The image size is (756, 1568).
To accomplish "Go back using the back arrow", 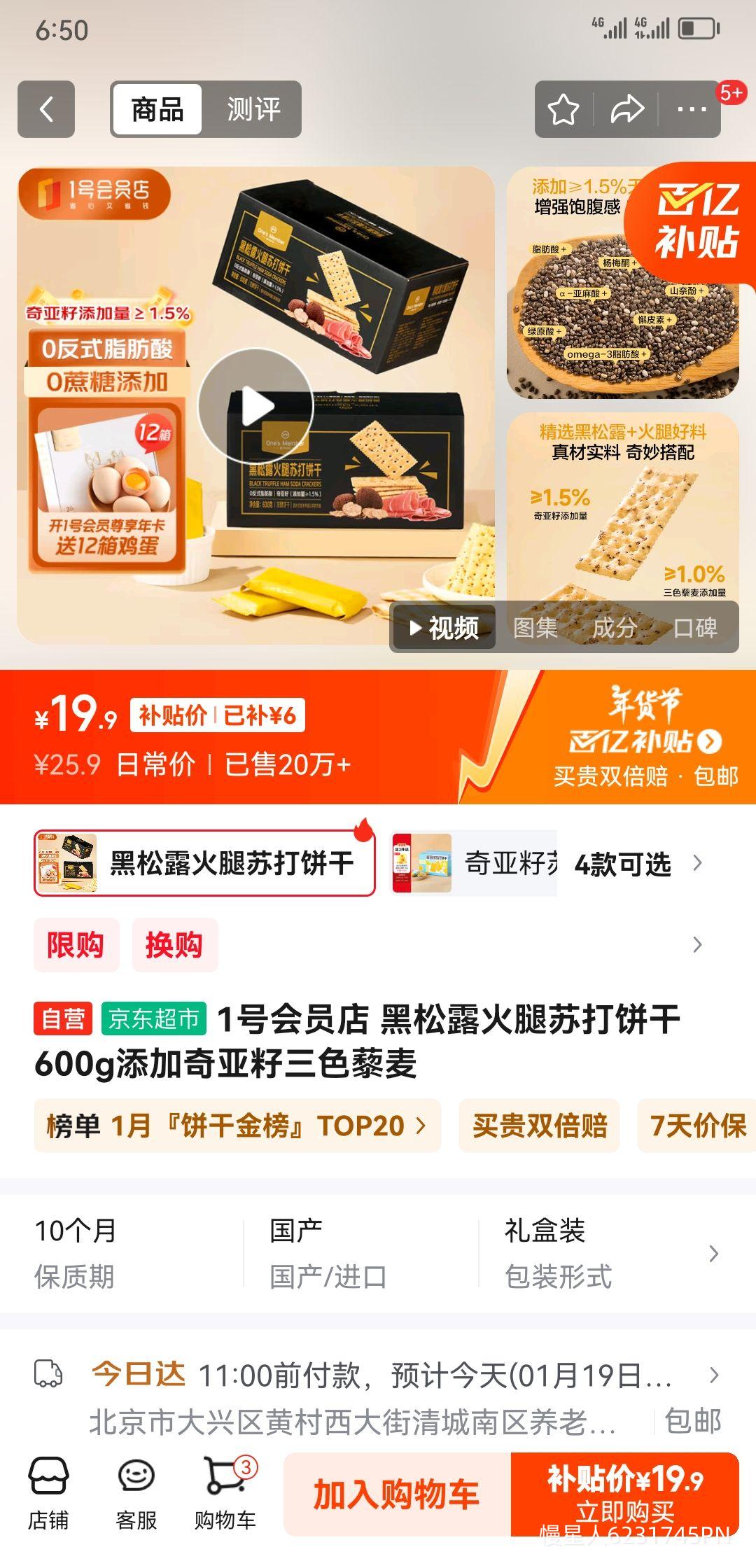I will (47, 109).
